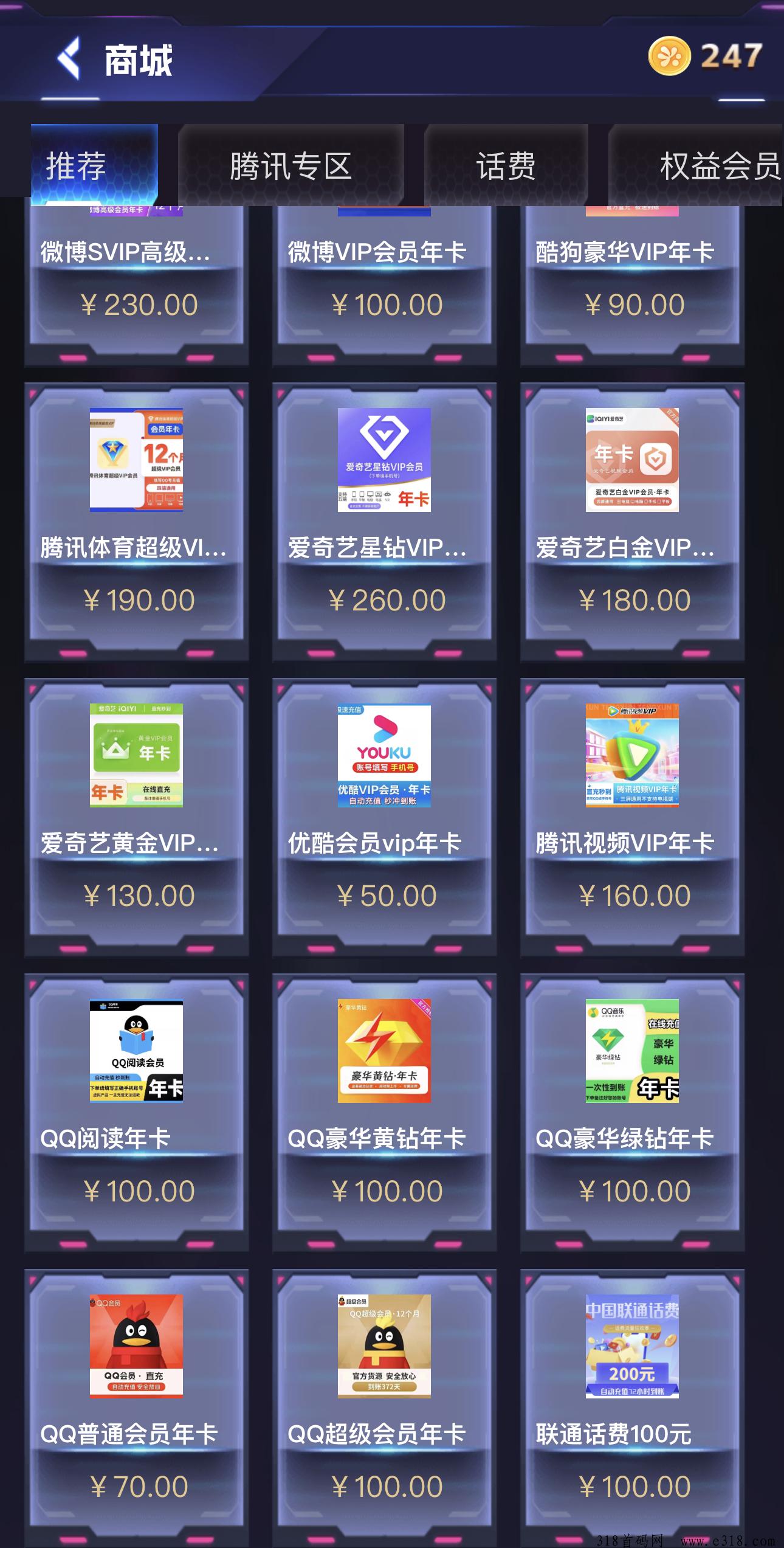Open QQ阅读年卡 card
The image size is (784, 1548).
coord(136,1108)
